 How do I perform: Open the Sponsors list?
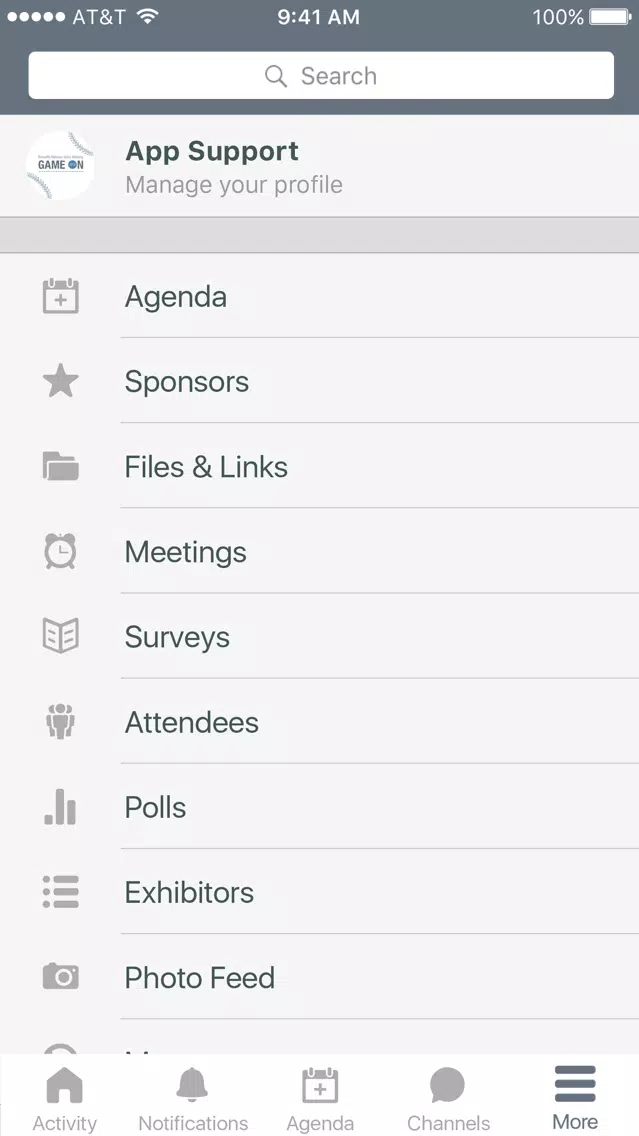tap(320, 381)
